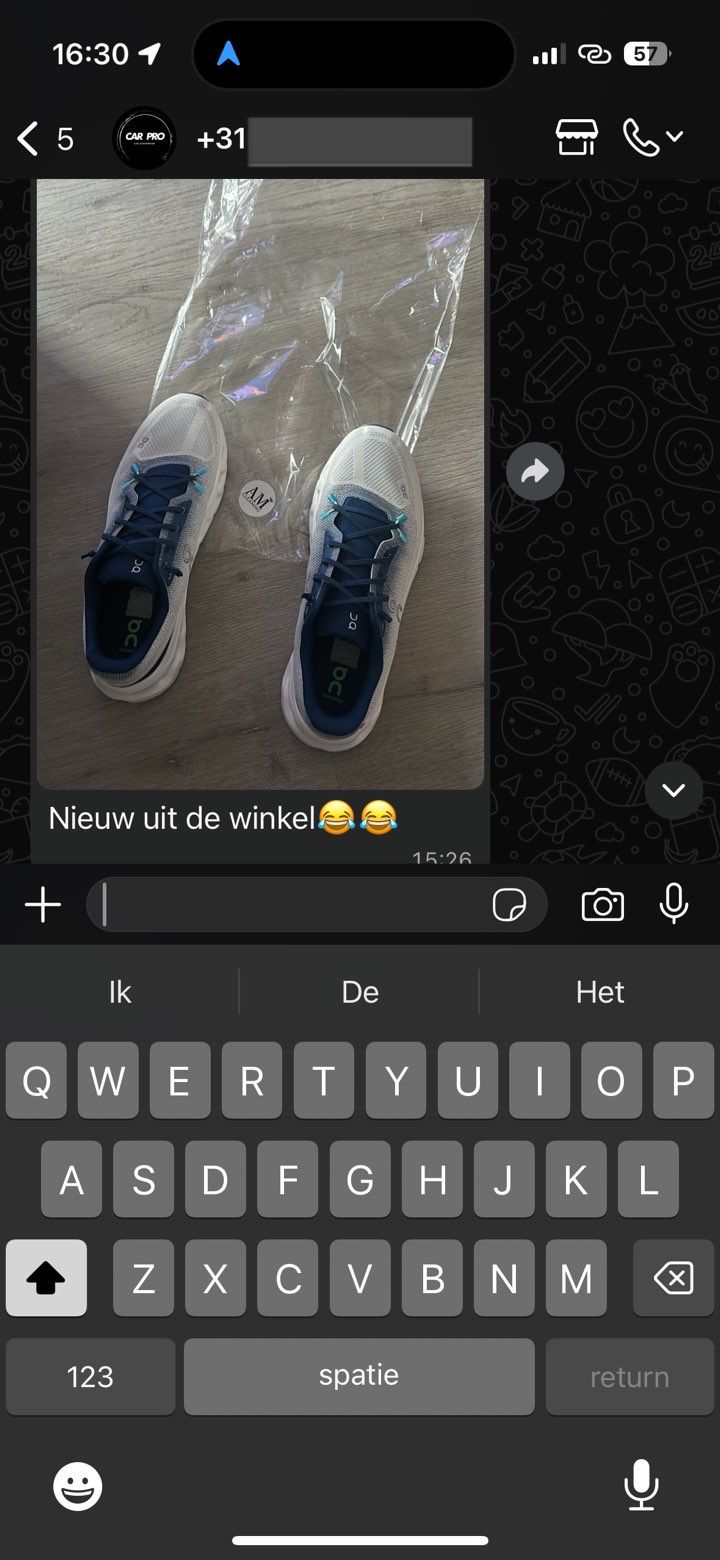Open the business catalog storefront icon
720x1560 pixels.
[x=577, y=138]
